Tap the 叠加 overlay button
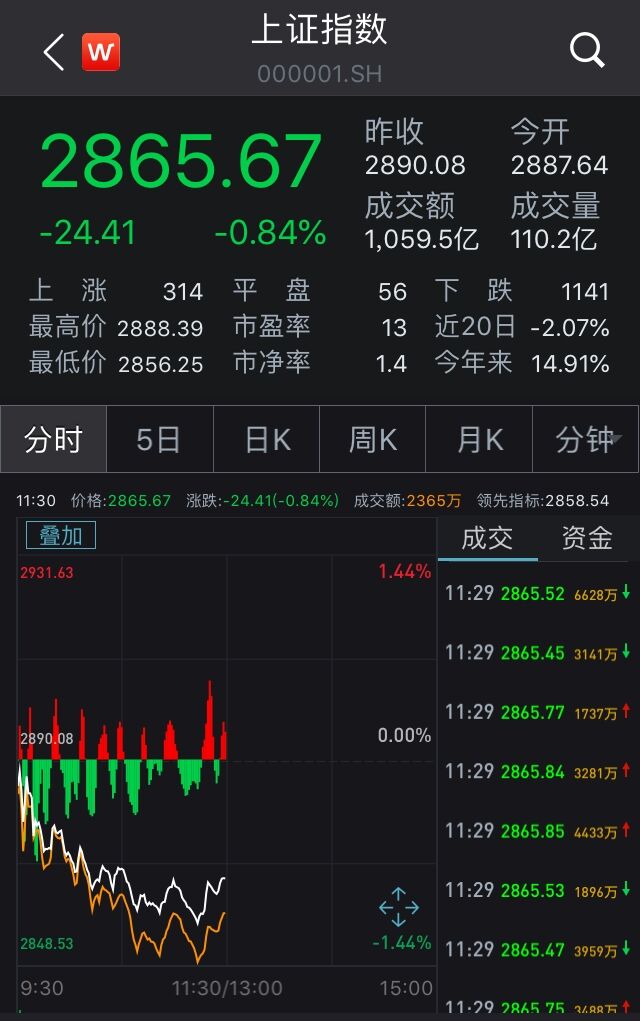Image resolution: width=640 pixels, height=1021 pixels. pyautogui.click(x=61, y=535)
